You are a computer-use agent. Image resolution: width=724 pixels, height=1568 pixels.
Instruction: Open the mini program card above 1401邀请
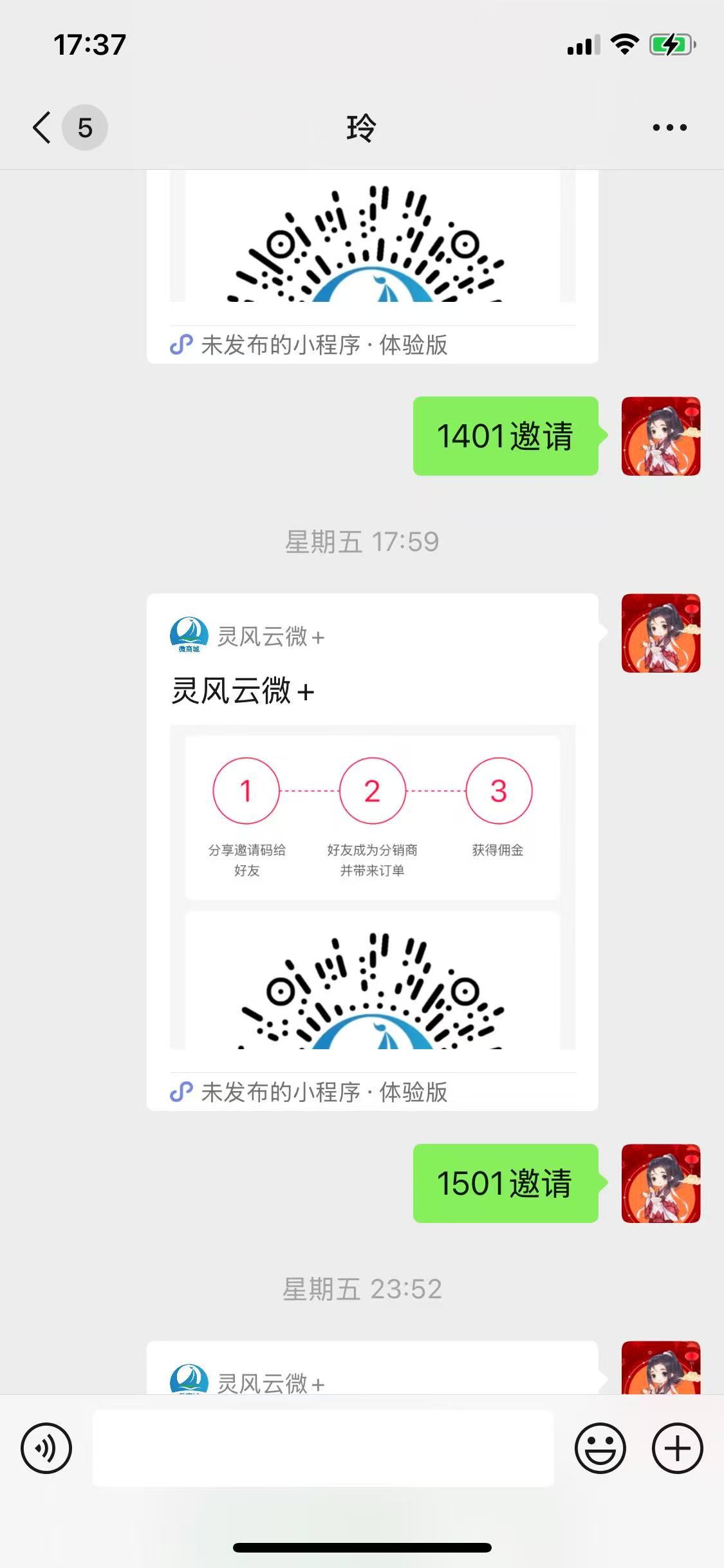coord(372,264)
